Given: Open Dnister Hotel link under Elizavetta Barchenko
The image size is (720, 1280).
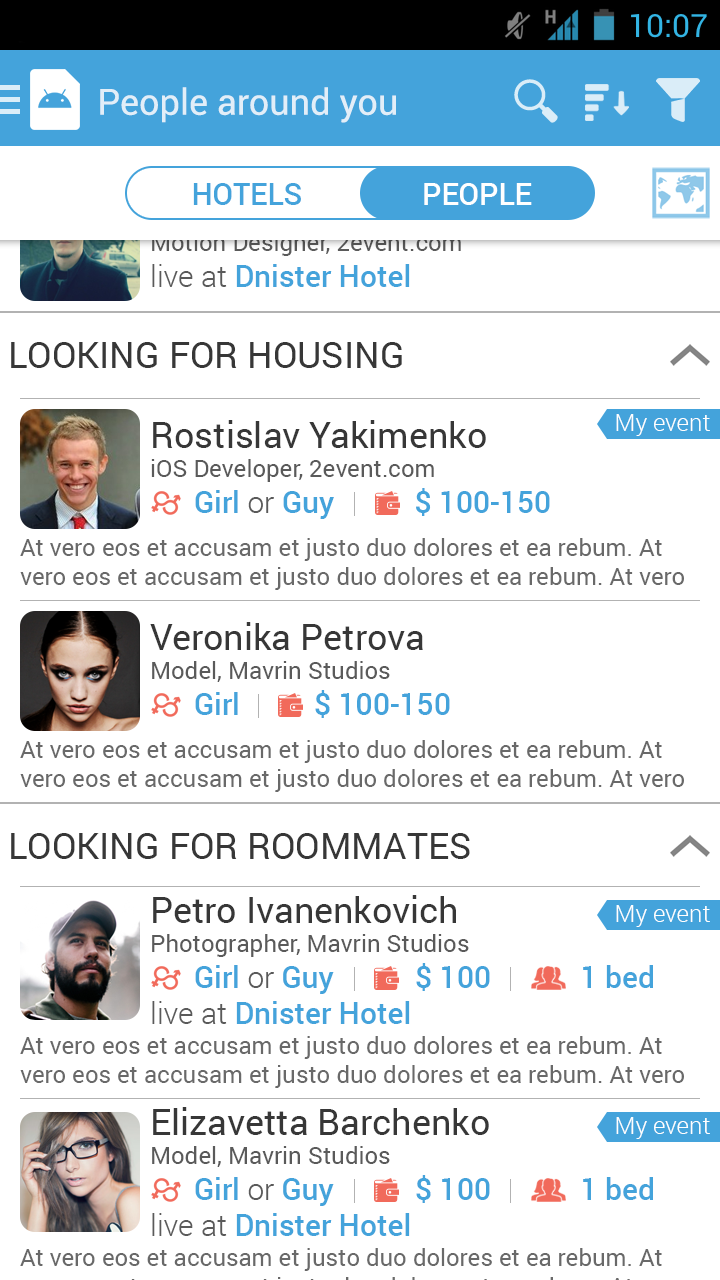Looking at the screenshot, I should click(323, 1226).
